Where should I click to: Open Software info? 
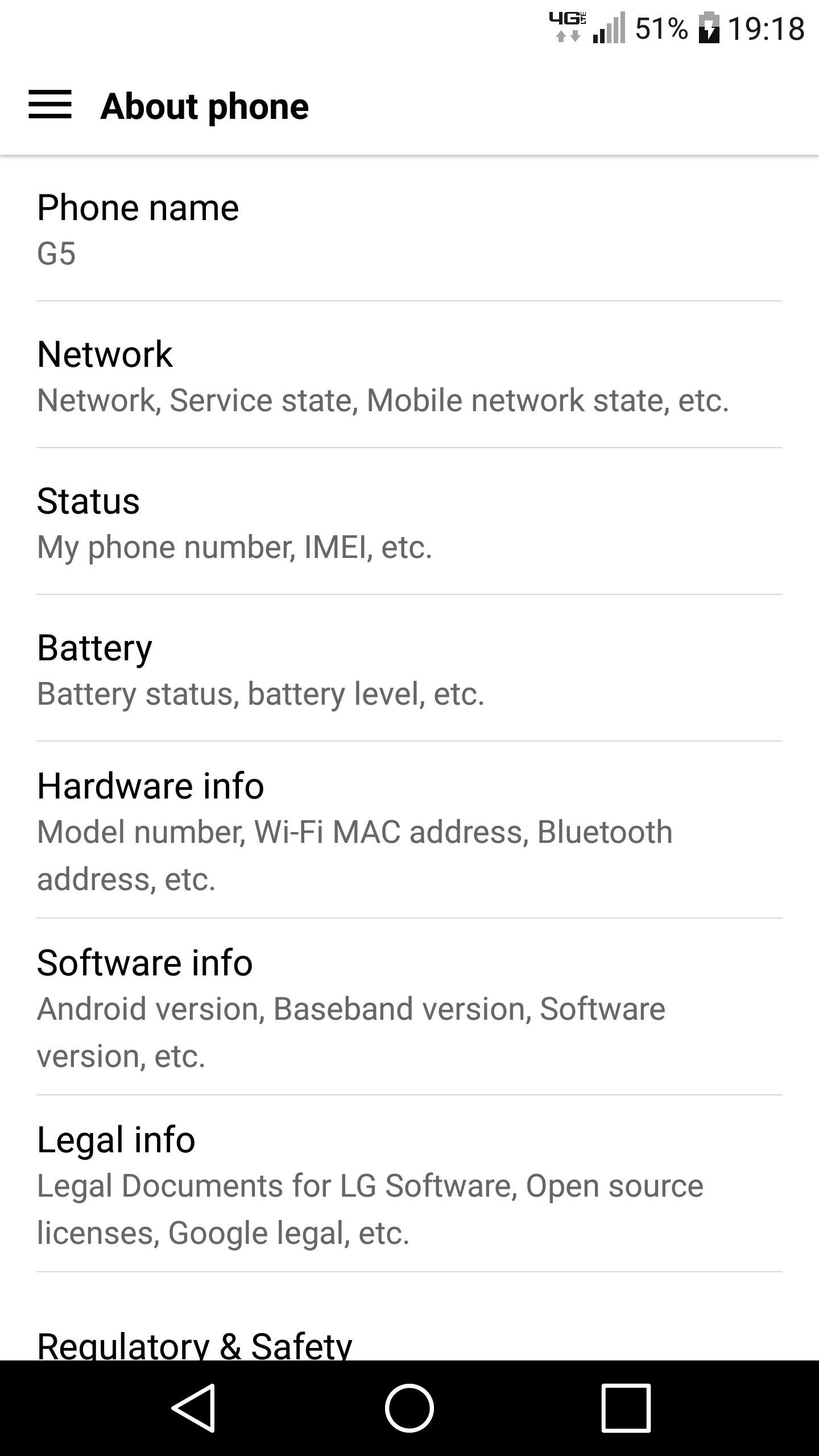pyautogui.click(x=409, y=1007)
